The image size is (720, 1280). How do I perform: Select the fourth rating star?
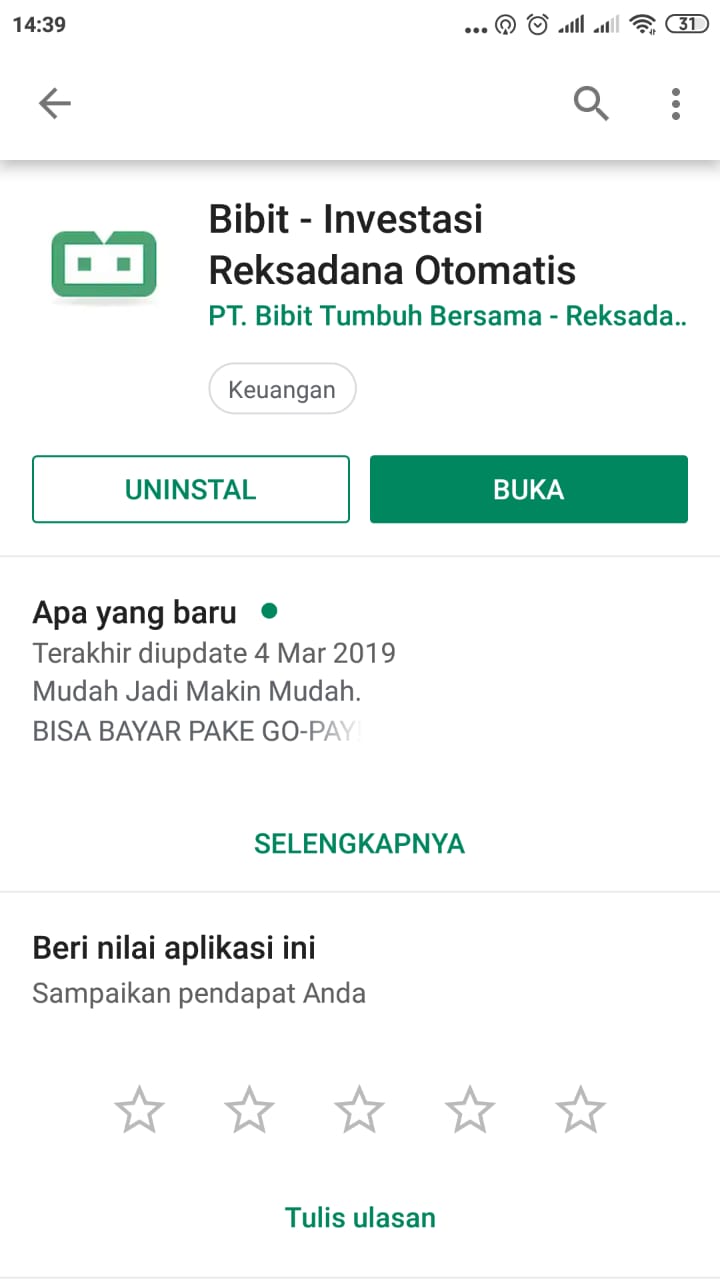tap(470, 1110)
